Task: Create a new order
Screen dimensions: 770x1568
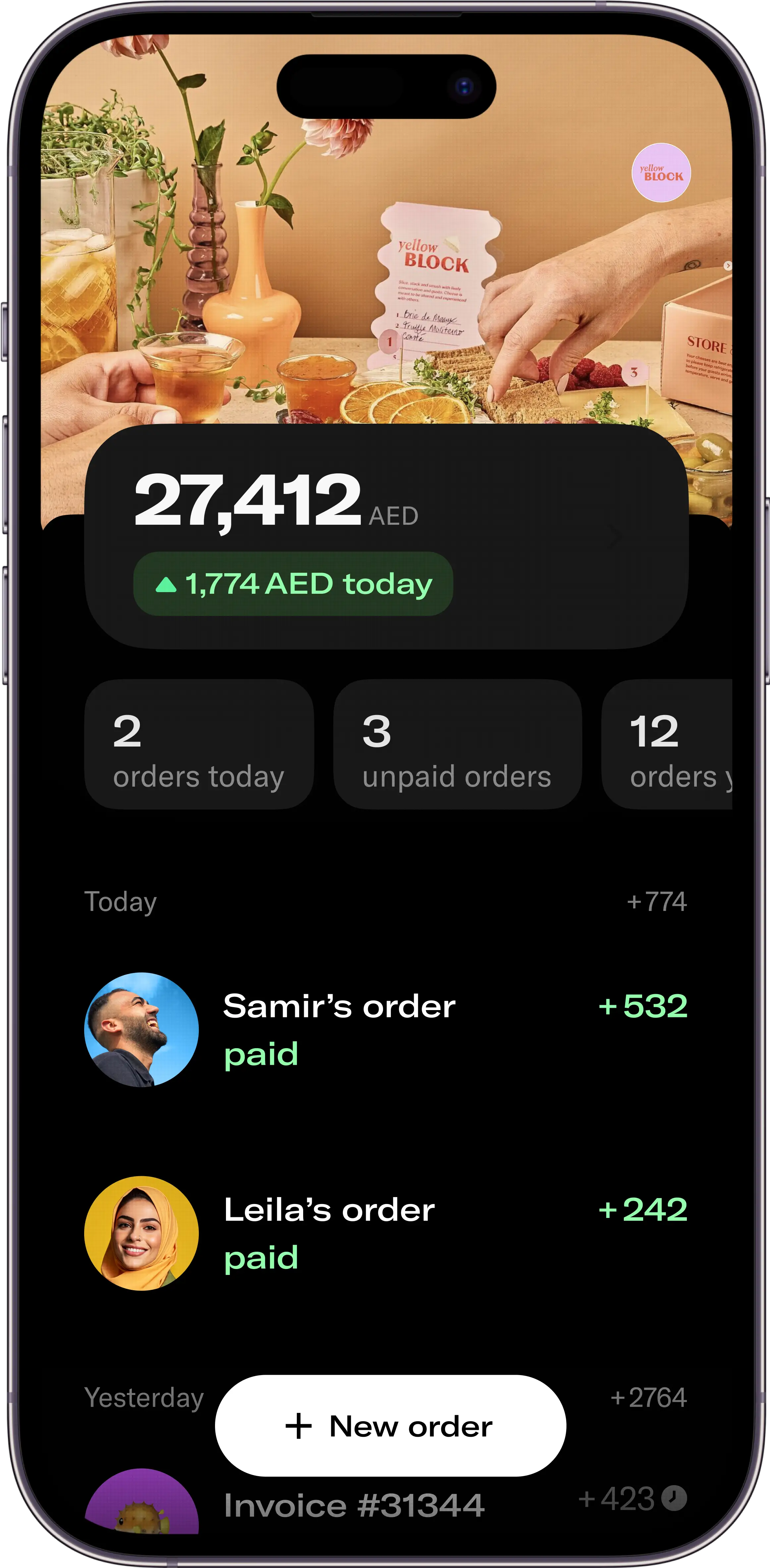Action: coord(390,1426)
